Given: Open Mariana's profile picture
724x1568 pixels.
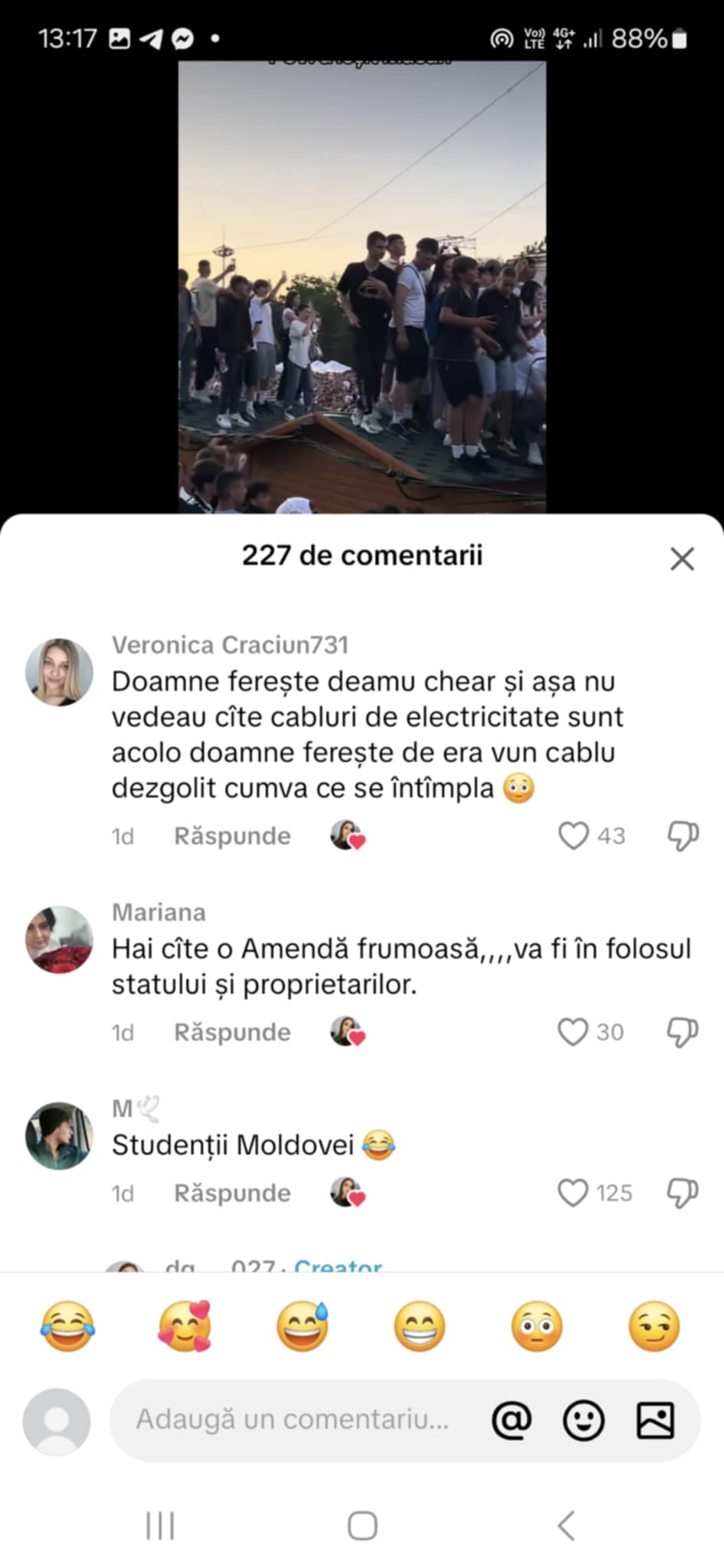Looking at the screenshot, I should [59, 939].
